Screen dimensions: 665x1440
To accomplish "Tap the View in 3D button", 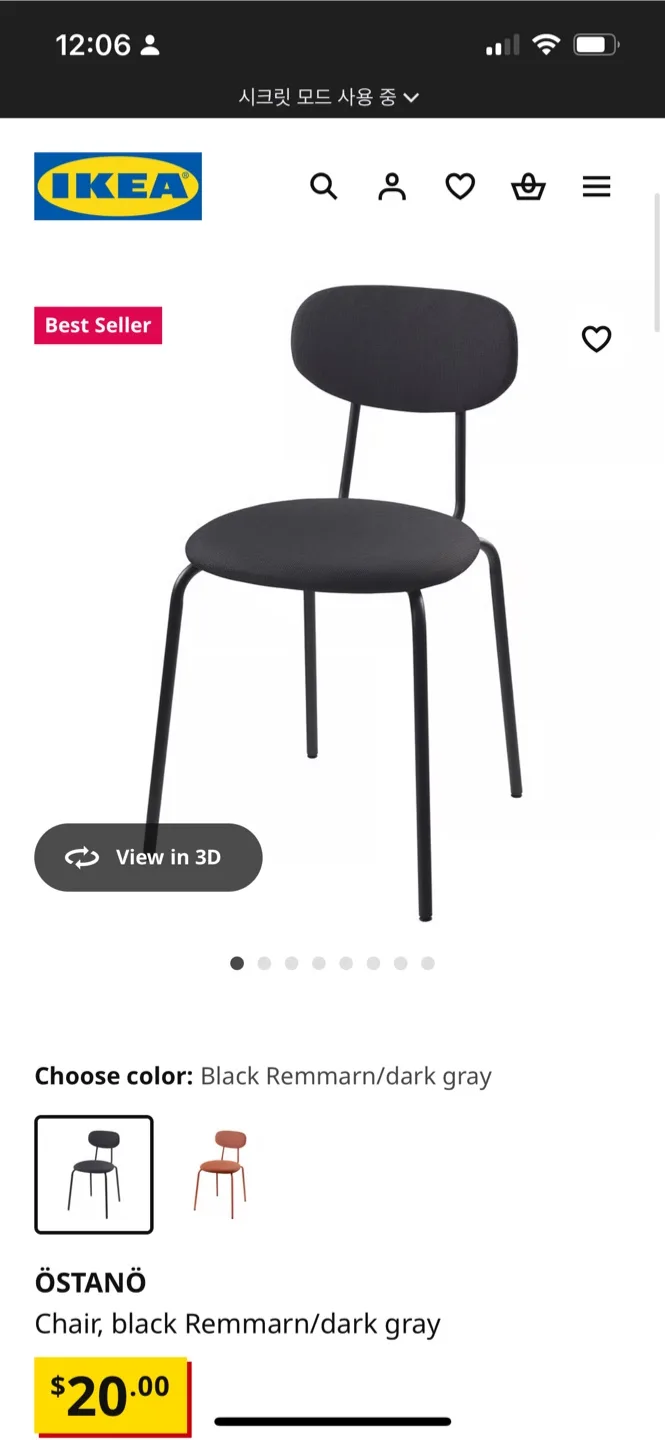I will pyautogui.click(x=148, y=857).
